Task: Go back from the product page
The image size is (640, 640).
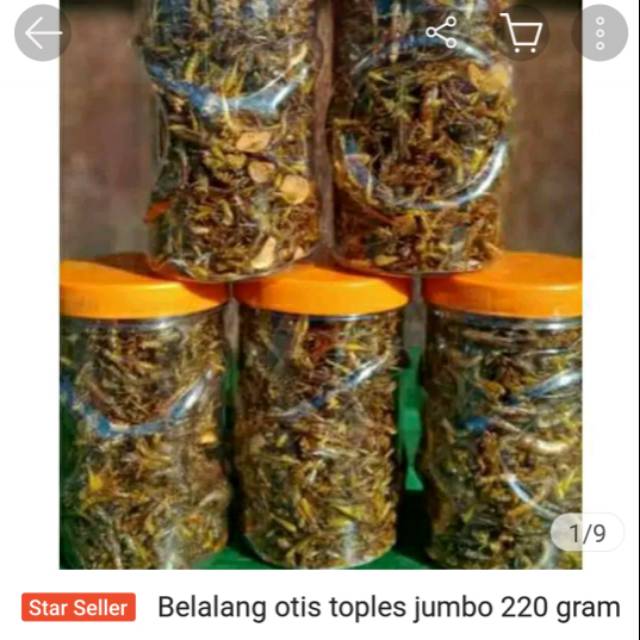Action: [42, 33]
